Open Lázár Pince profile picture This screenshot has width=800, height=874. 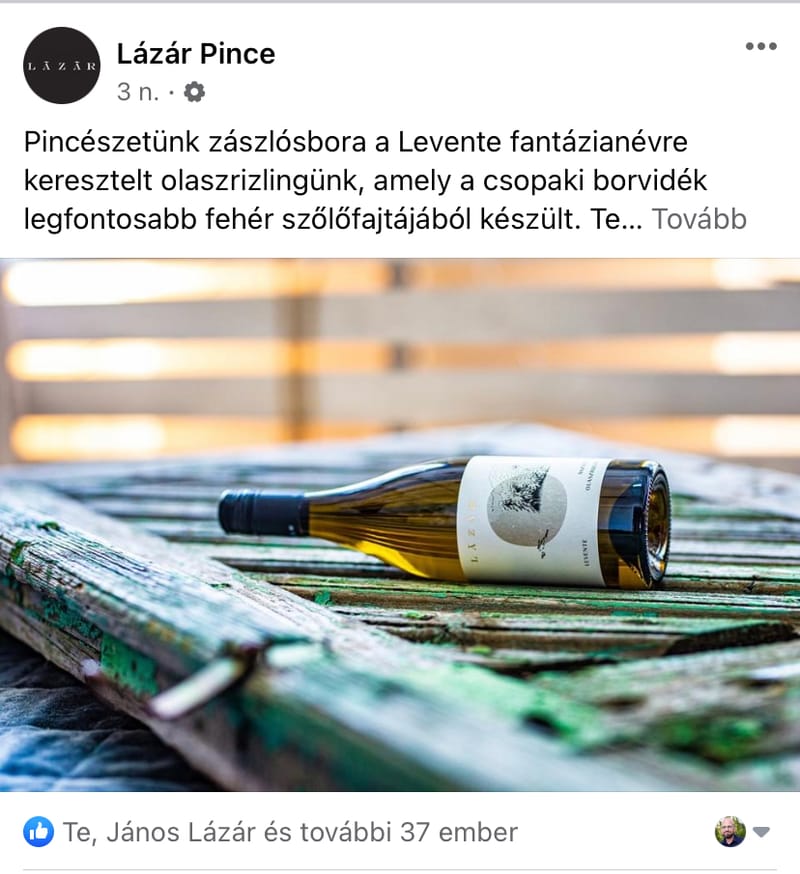[62, 66]
